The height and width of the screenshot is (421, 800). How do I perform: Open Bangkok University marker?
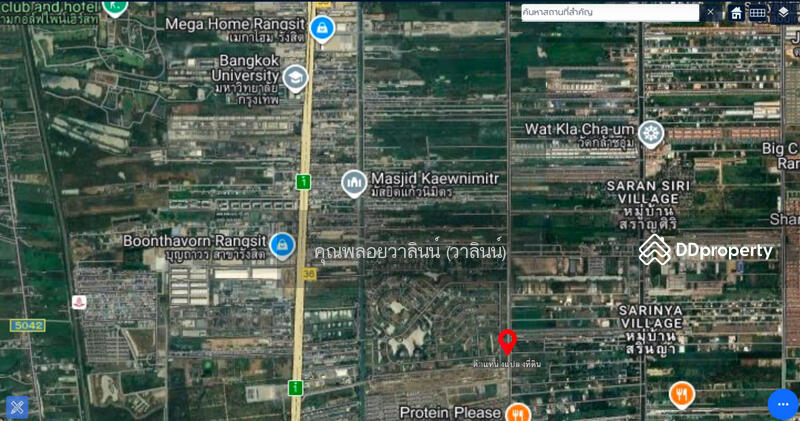(x=295, y=77)
